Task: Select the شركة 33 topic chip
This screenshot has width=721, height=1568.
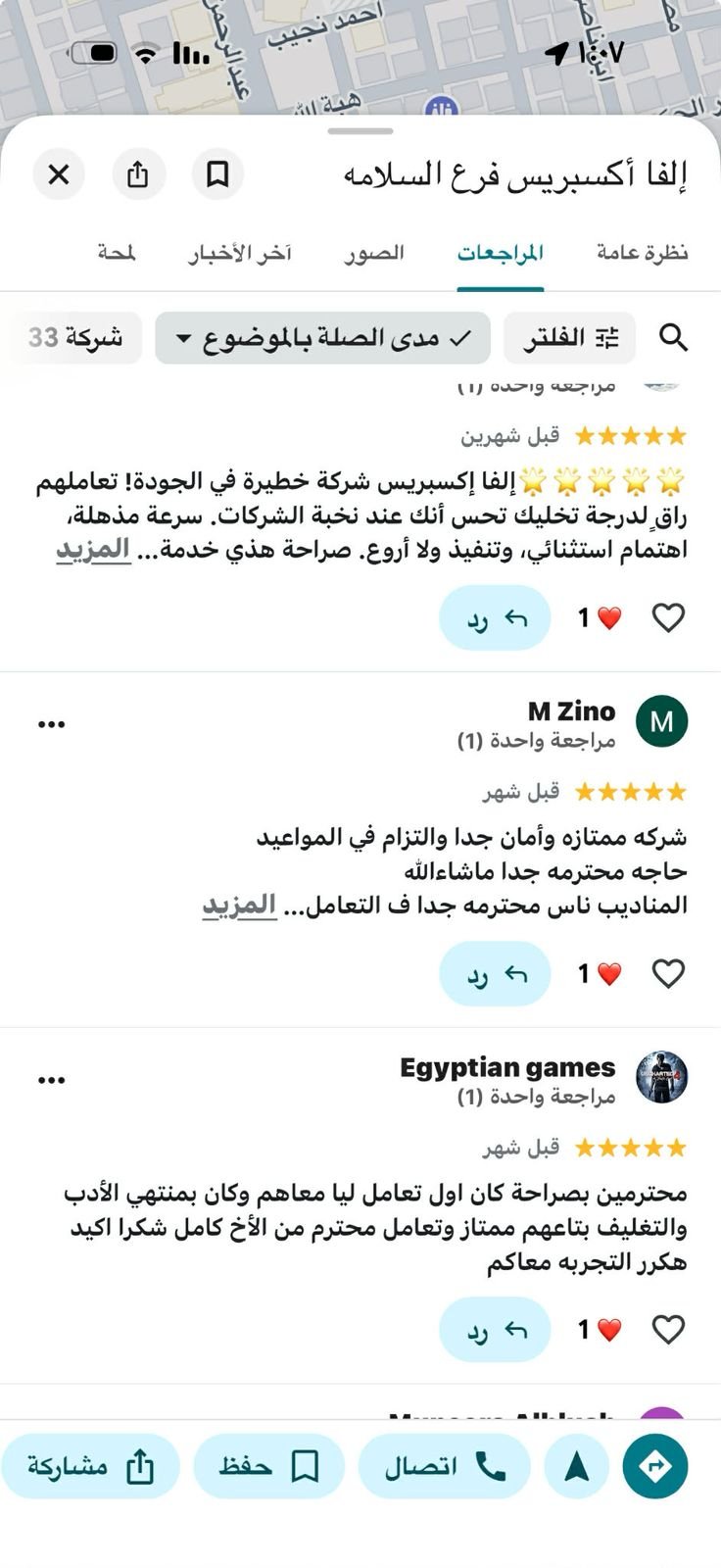Action: point(75,338)
